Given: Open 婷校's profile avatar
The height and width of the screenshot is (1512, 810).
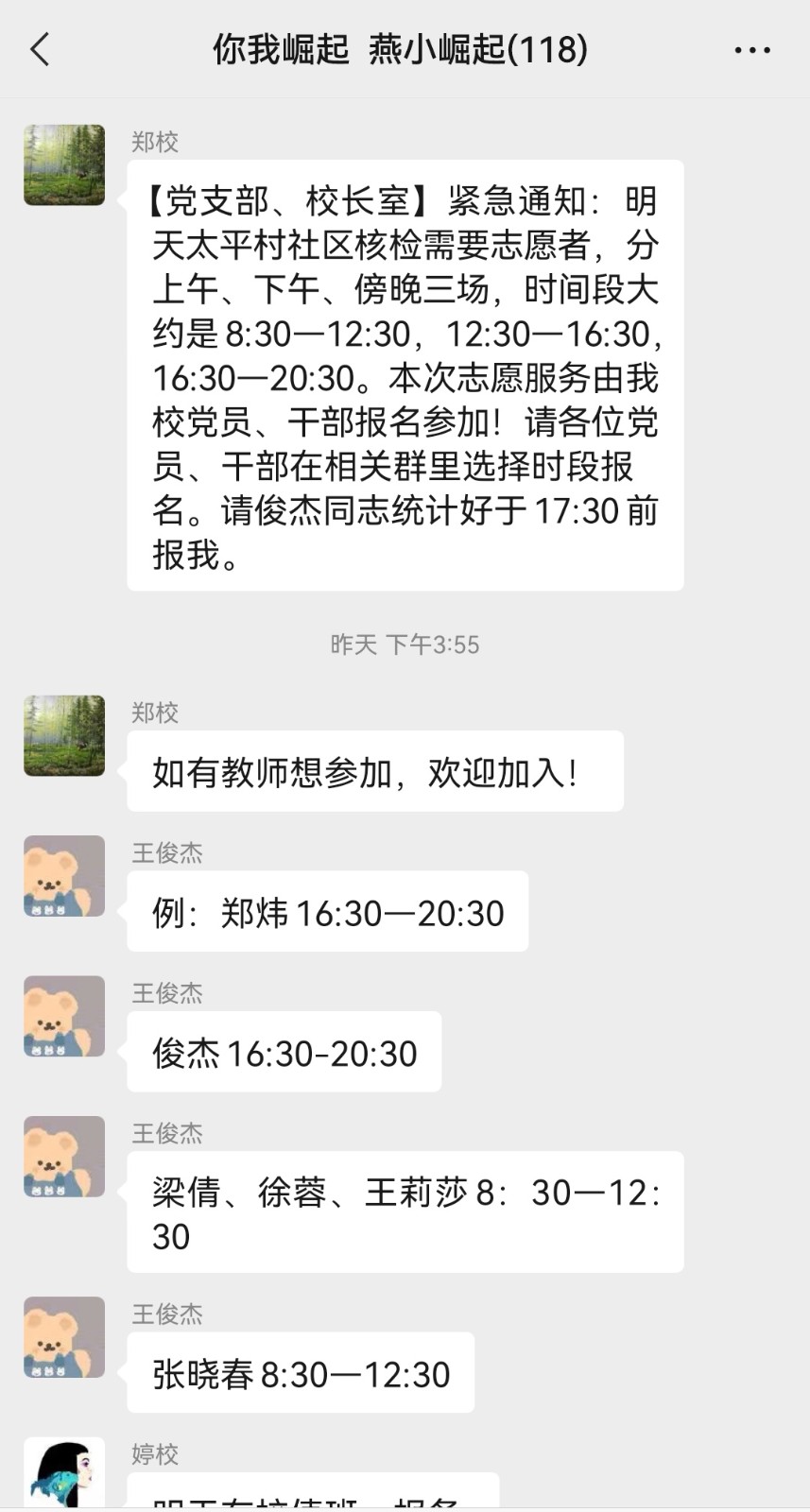Looking at the screenshot, I should 64,1474.
